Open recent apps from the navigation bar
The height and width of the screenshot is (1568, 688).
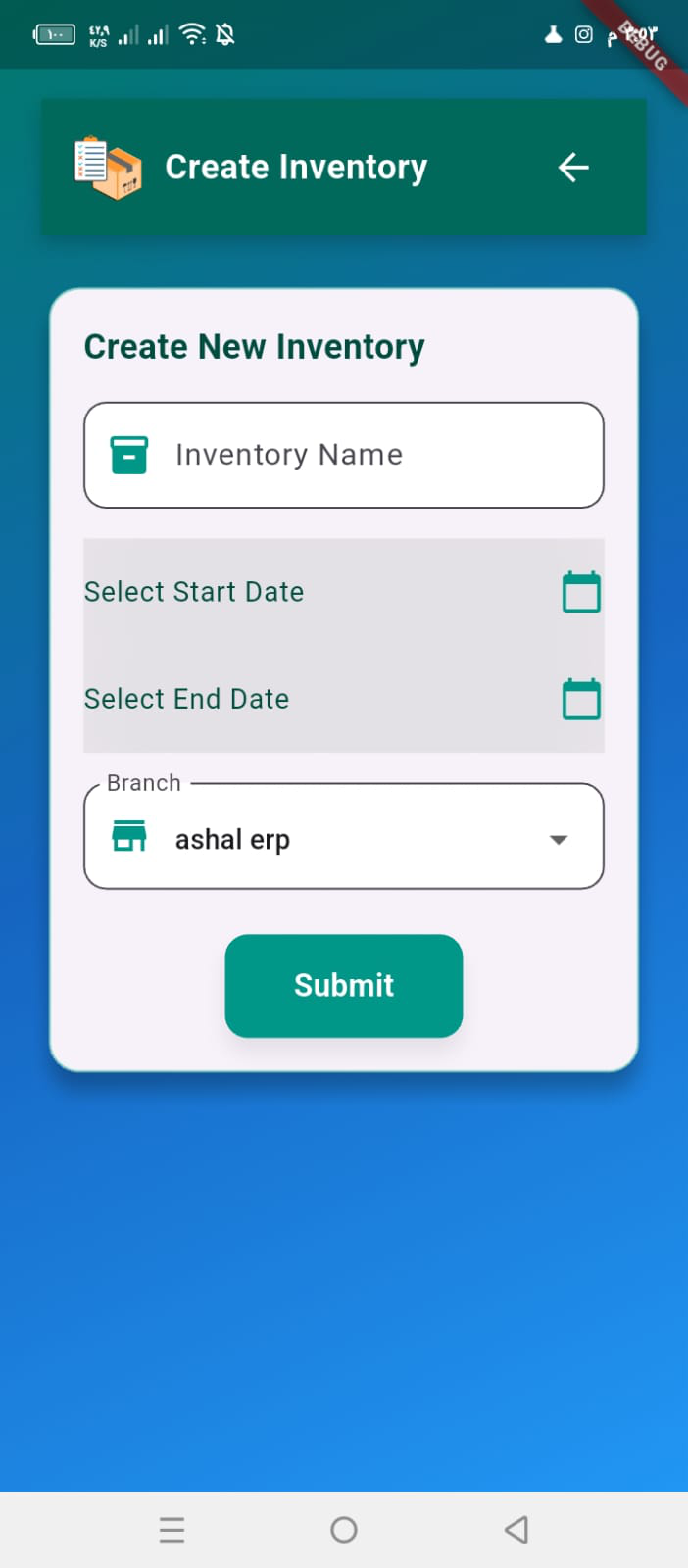pos(172,1529)
